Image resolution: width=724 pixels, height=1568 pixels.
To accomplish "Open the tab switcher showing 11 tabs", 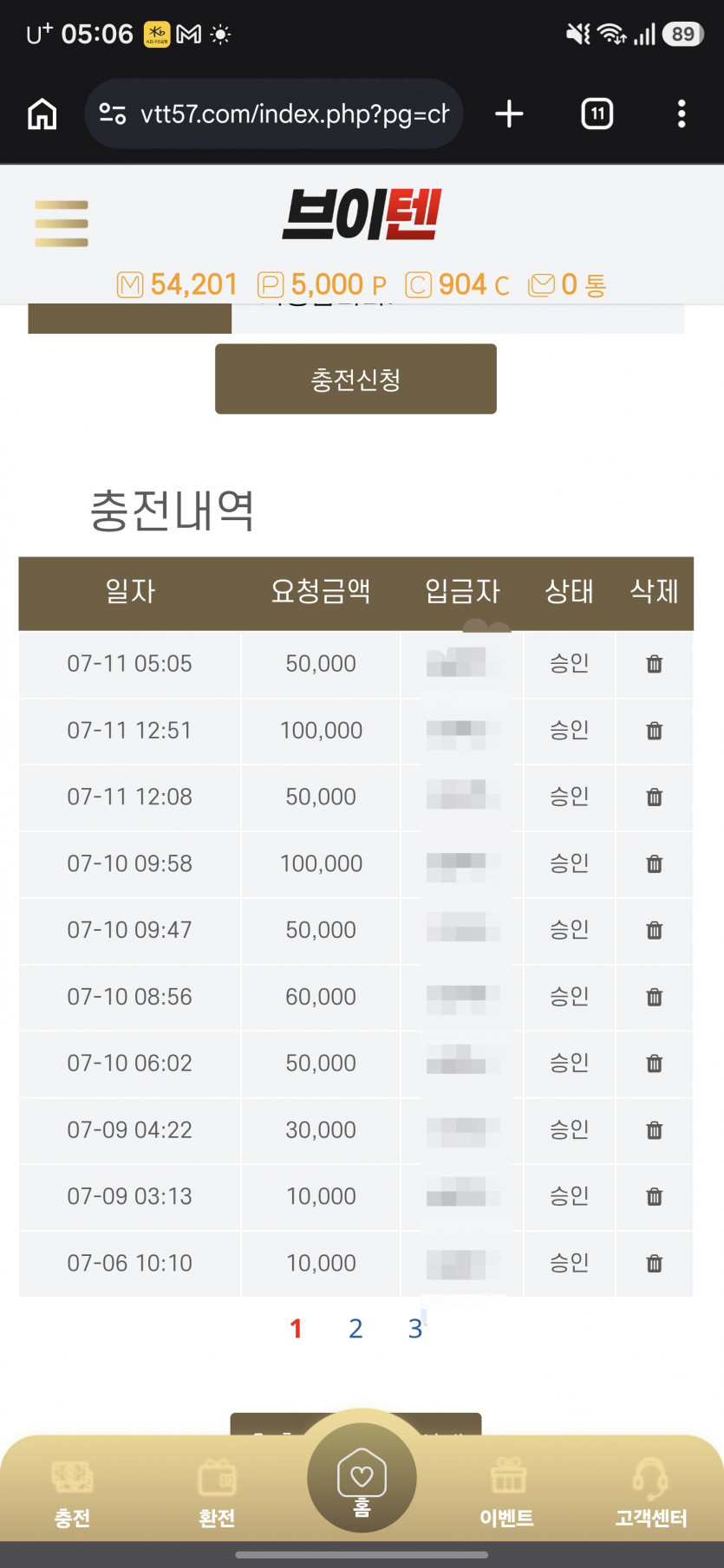I will point(597,114).
